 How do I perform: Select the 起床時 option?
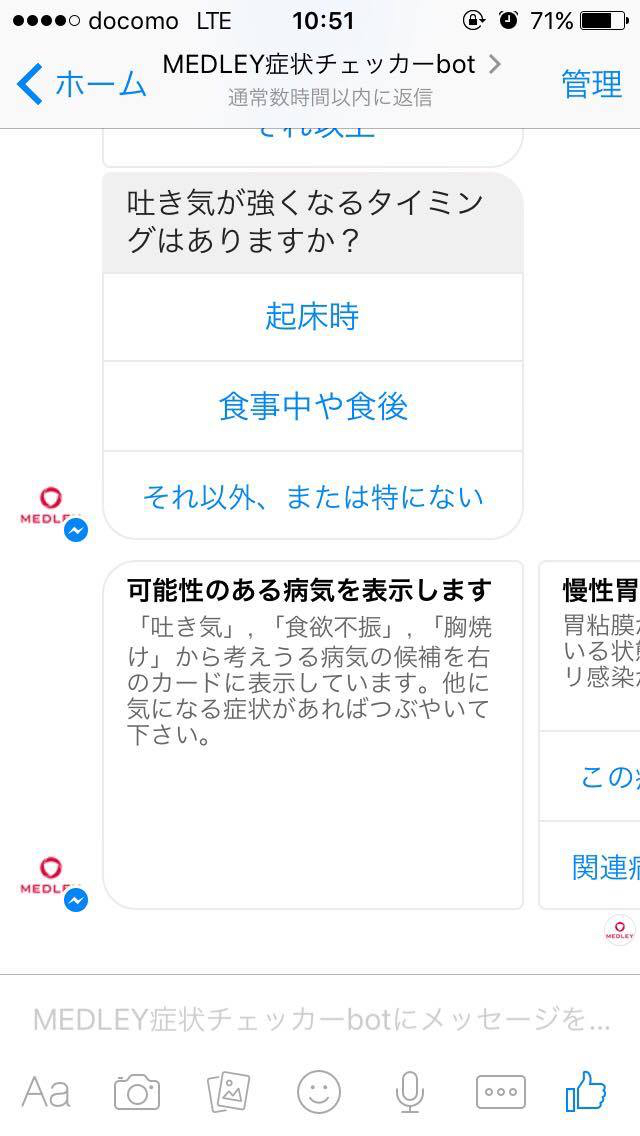point(312,317)
